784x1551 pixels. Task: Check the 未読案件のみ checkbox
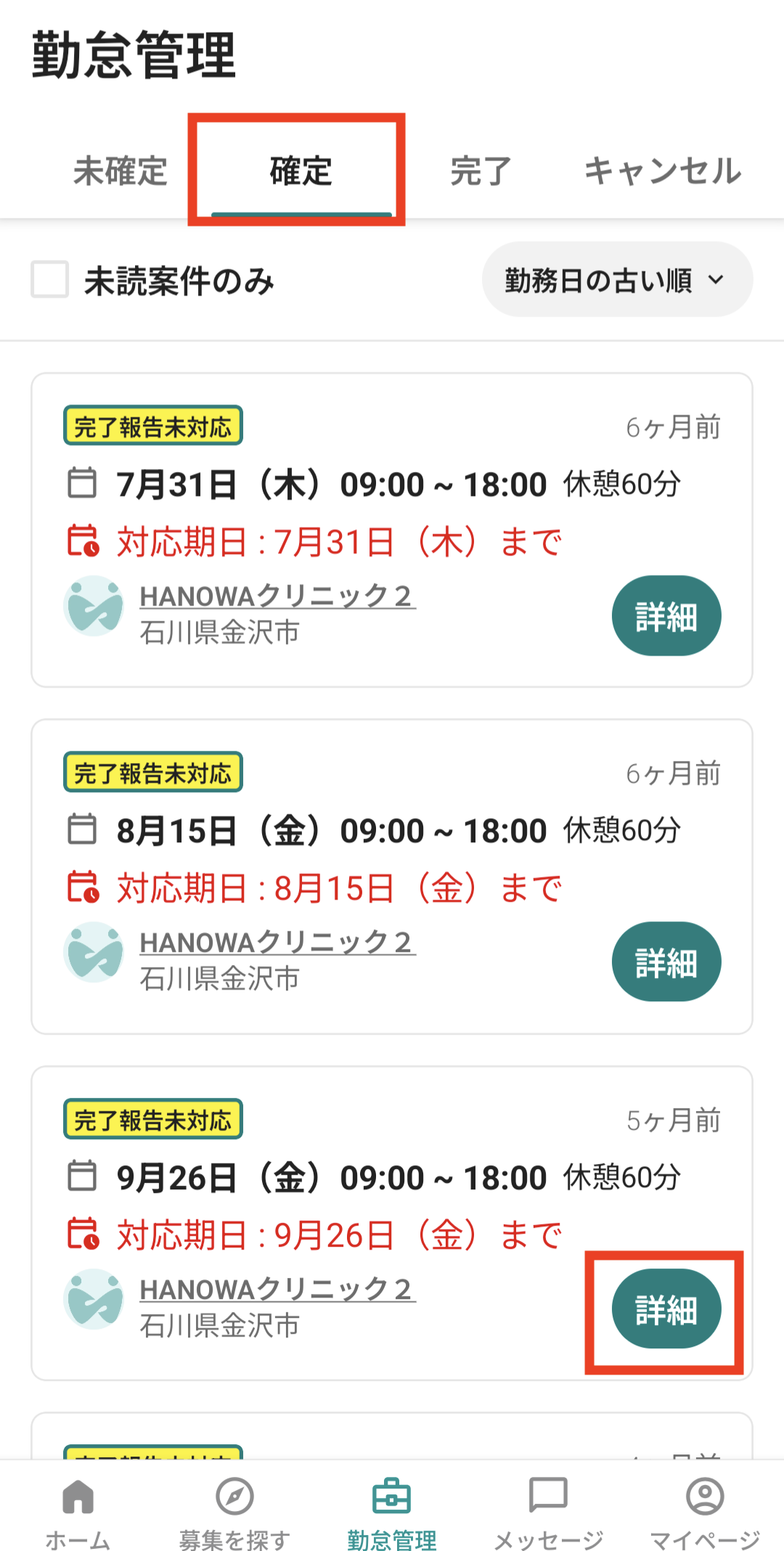pyautogui.click(x=50, y=280)
